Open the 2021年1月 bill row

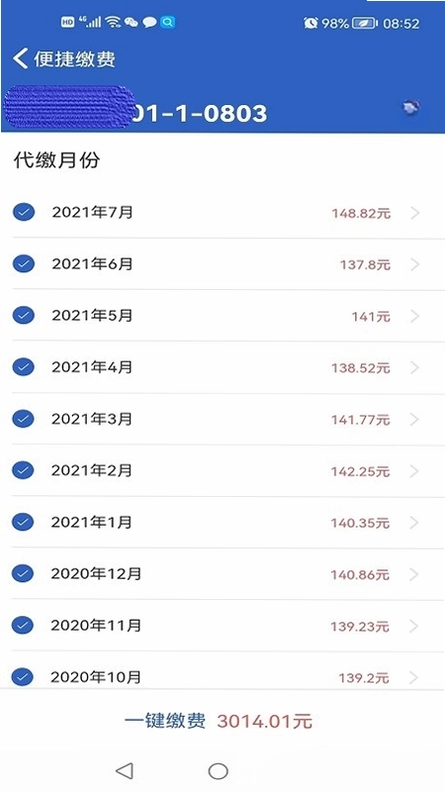pos(222,522)
